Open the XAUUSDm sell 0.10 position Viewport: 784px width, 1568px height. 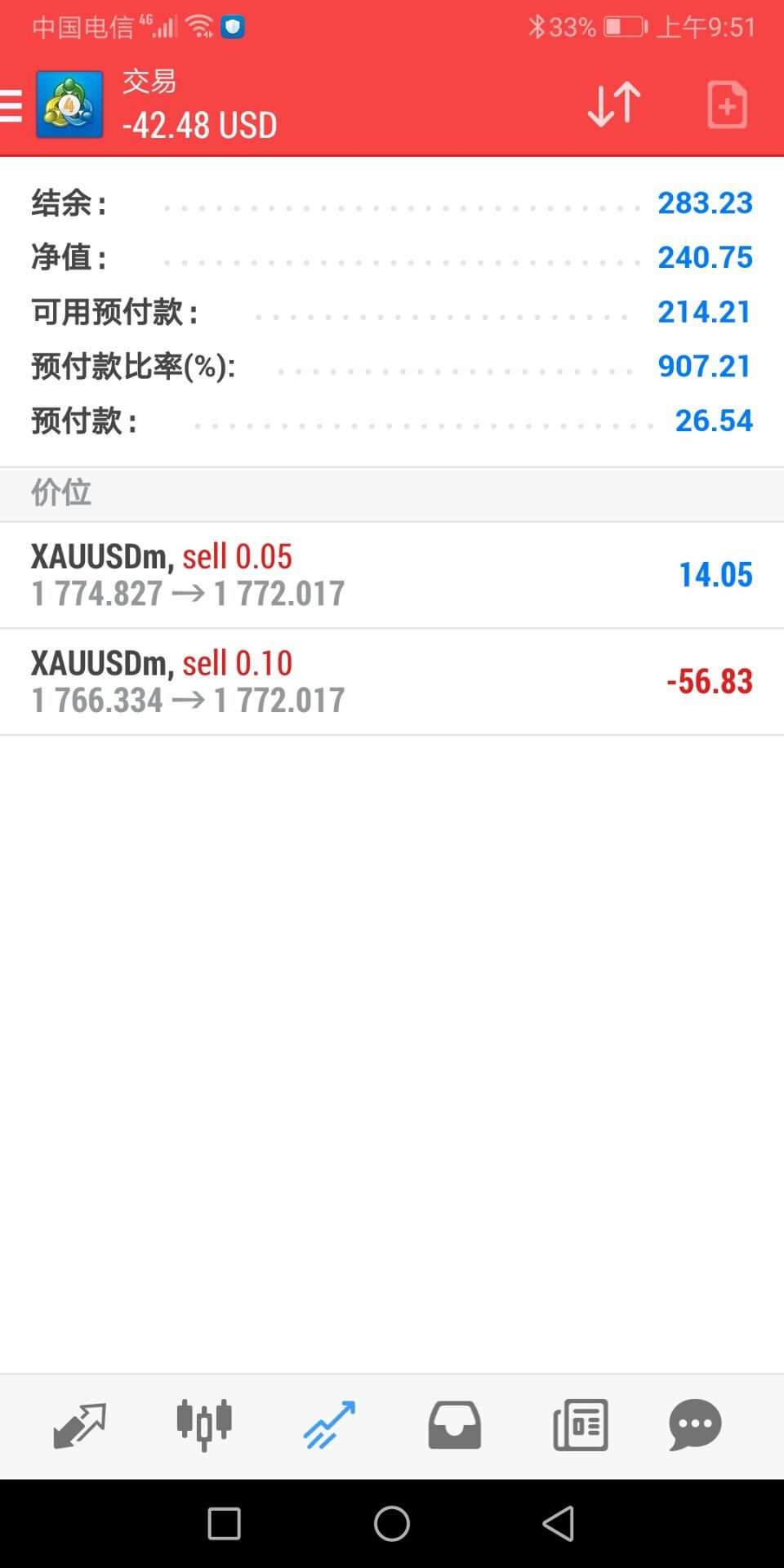[392, 682]
